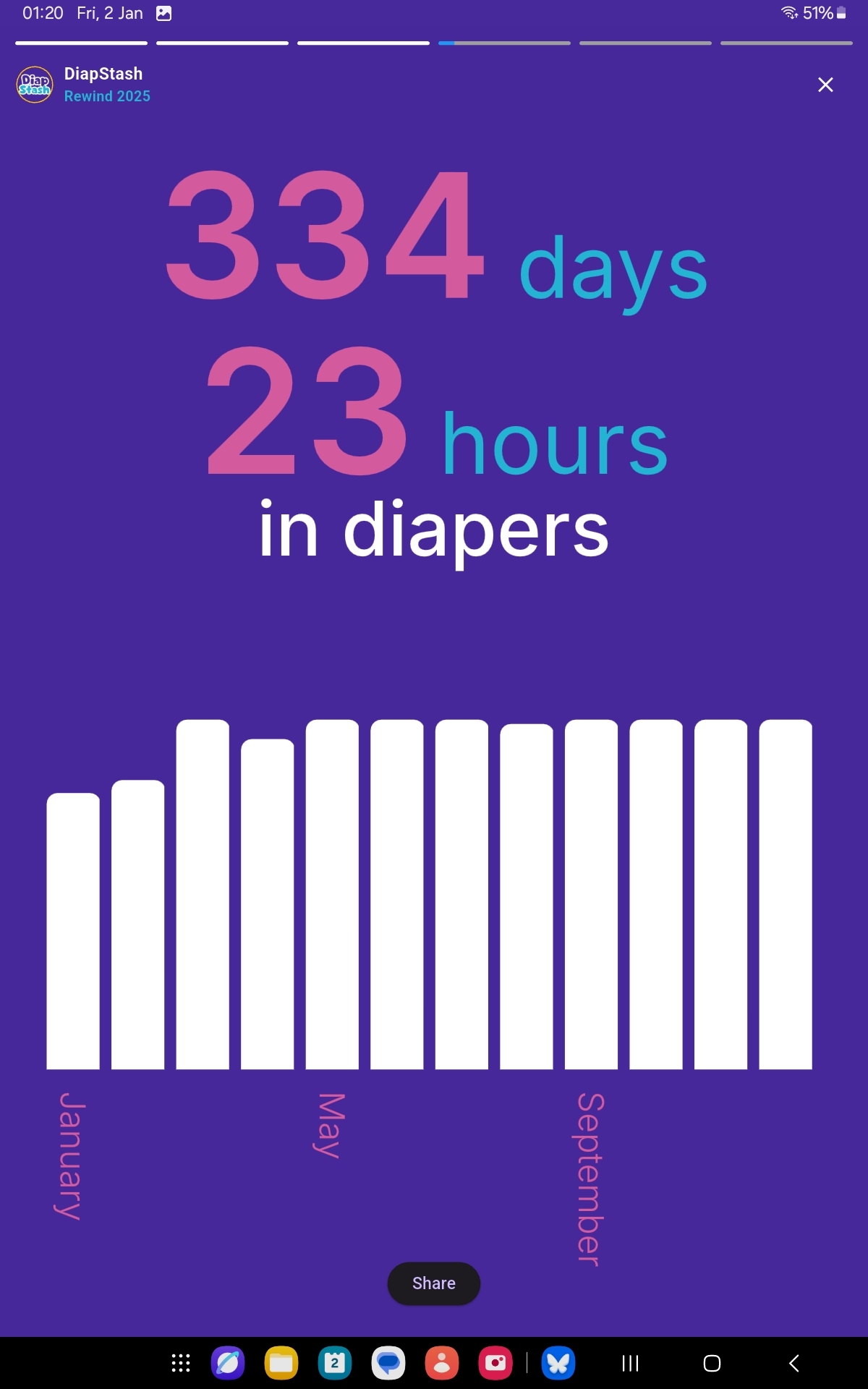This screenshot has height=1389, width=868.
Task: Close the Rewind 2025 story
Action: [x=825, y=85]
